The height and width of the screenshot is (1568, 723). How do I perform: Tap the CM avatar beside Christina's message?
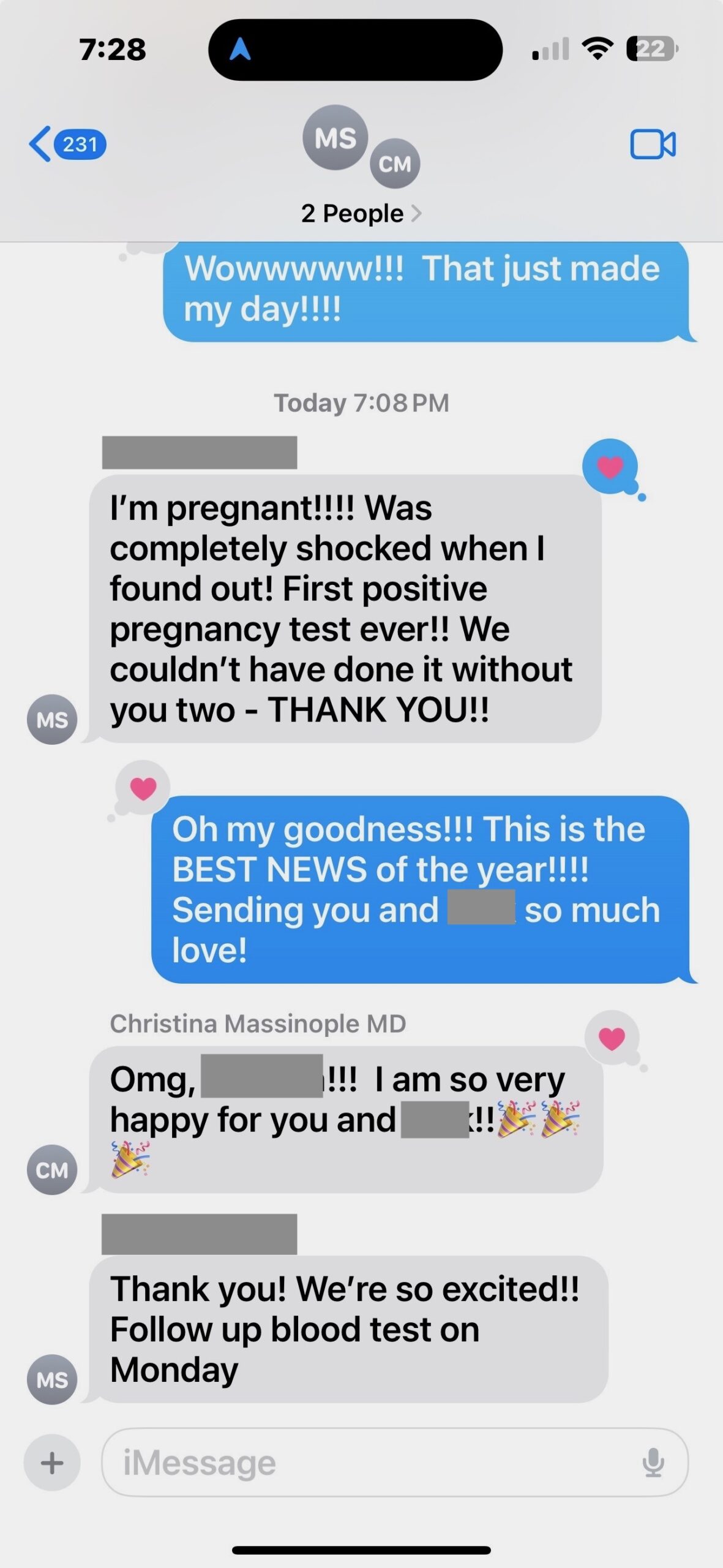pos(52,1170)
